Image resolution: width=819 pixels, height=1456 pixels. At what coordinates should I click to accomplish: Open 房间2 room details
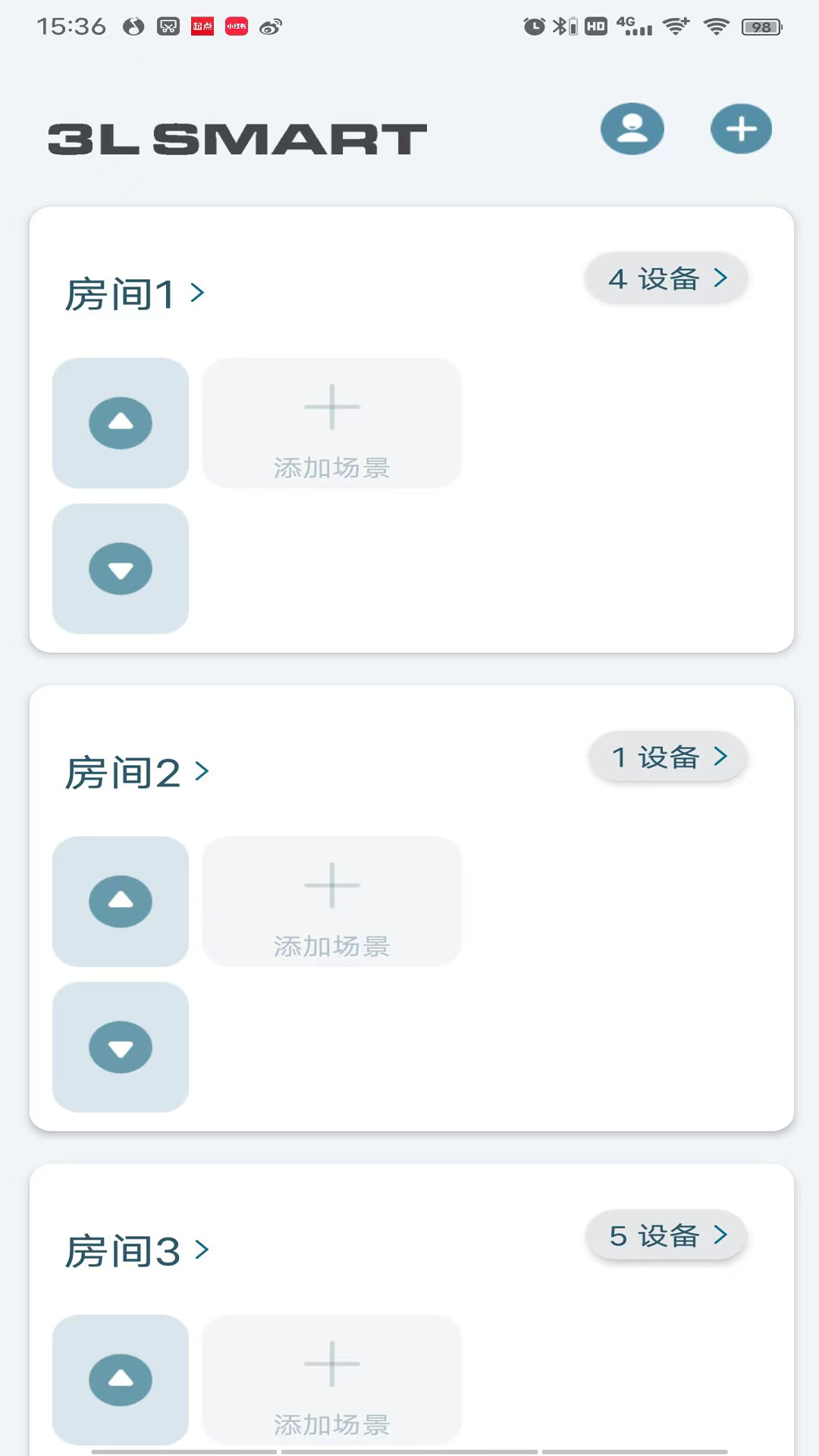click(x=136, y=773)
